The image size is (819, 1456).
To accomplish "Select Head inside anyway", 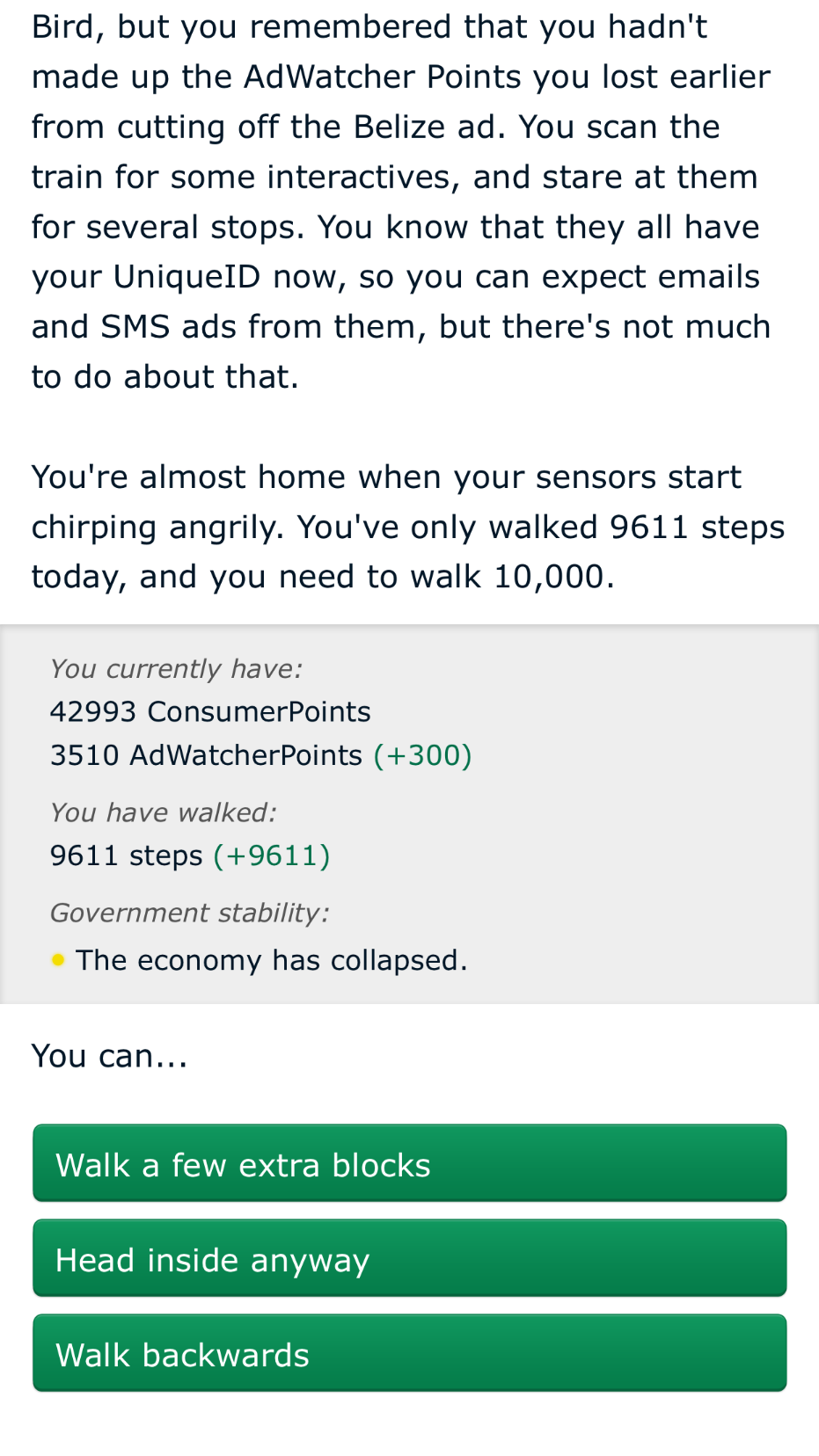I will (x=409, y=1258).
